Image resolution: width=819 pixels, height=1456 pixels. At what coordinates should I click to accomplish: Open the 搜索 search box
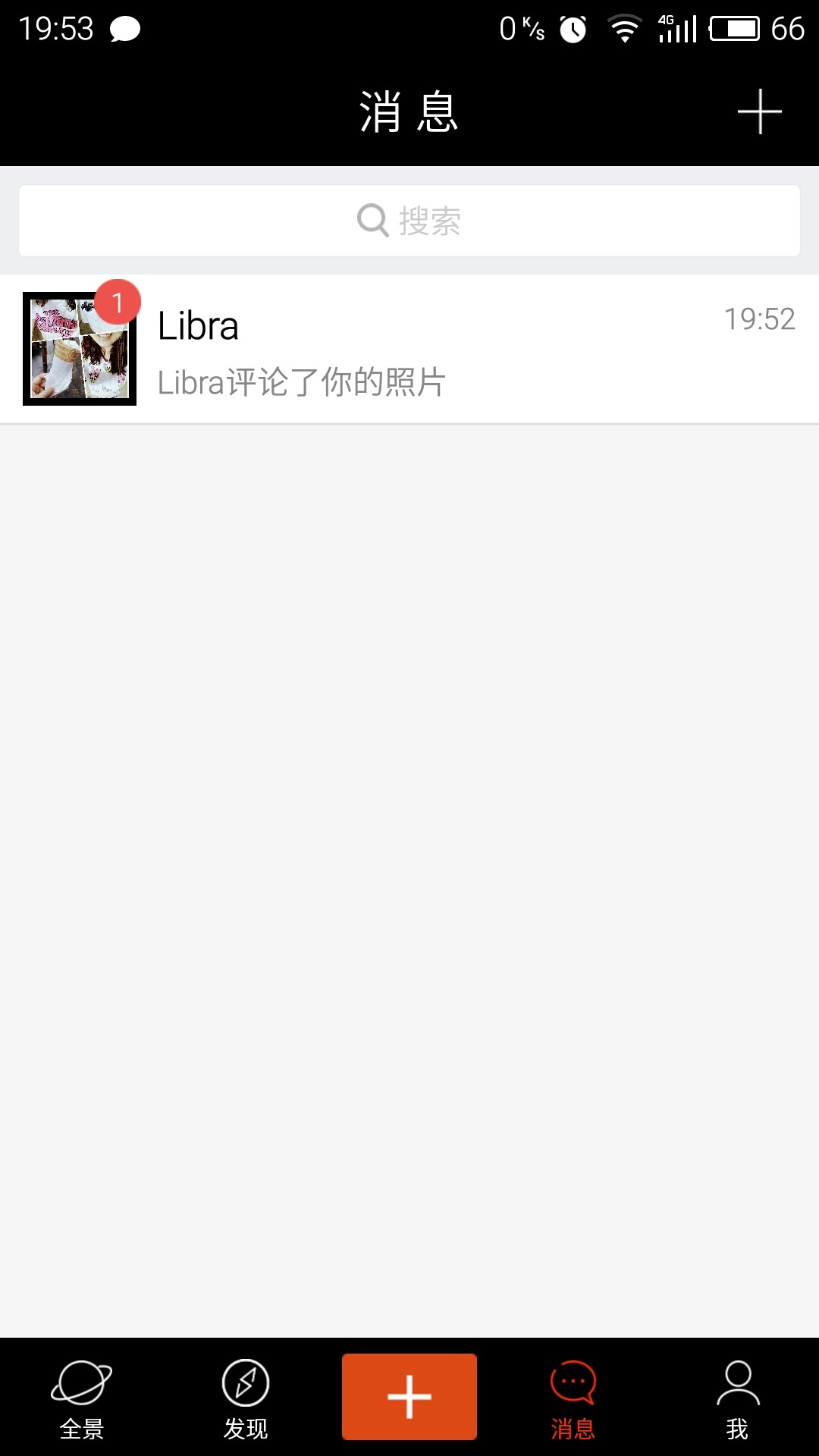tap(409, 221)
